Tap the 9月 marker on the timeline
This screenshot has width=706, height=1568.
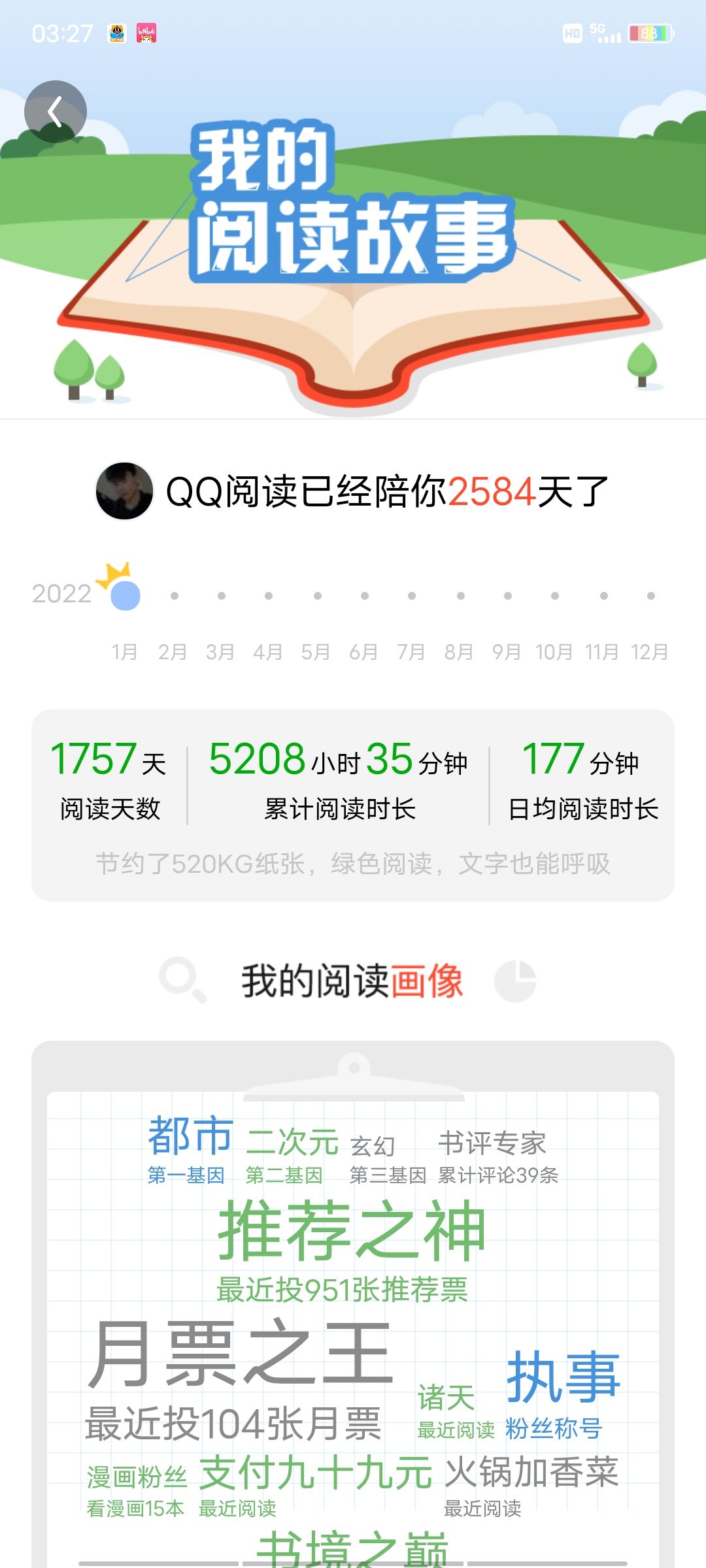click(508, 596)
